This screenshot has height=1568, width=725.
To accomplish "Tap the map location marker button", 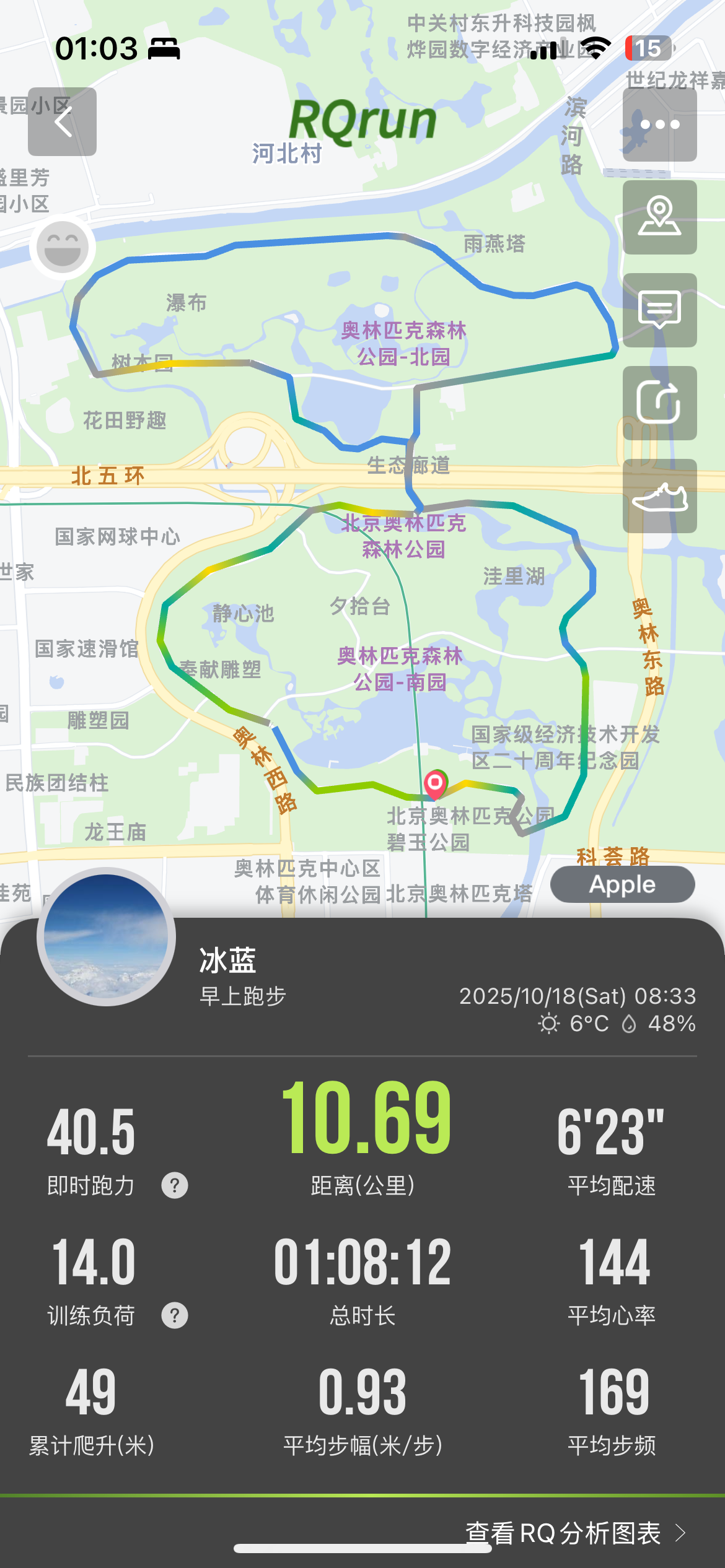I will pyautogui.click(x=660, y=217).
